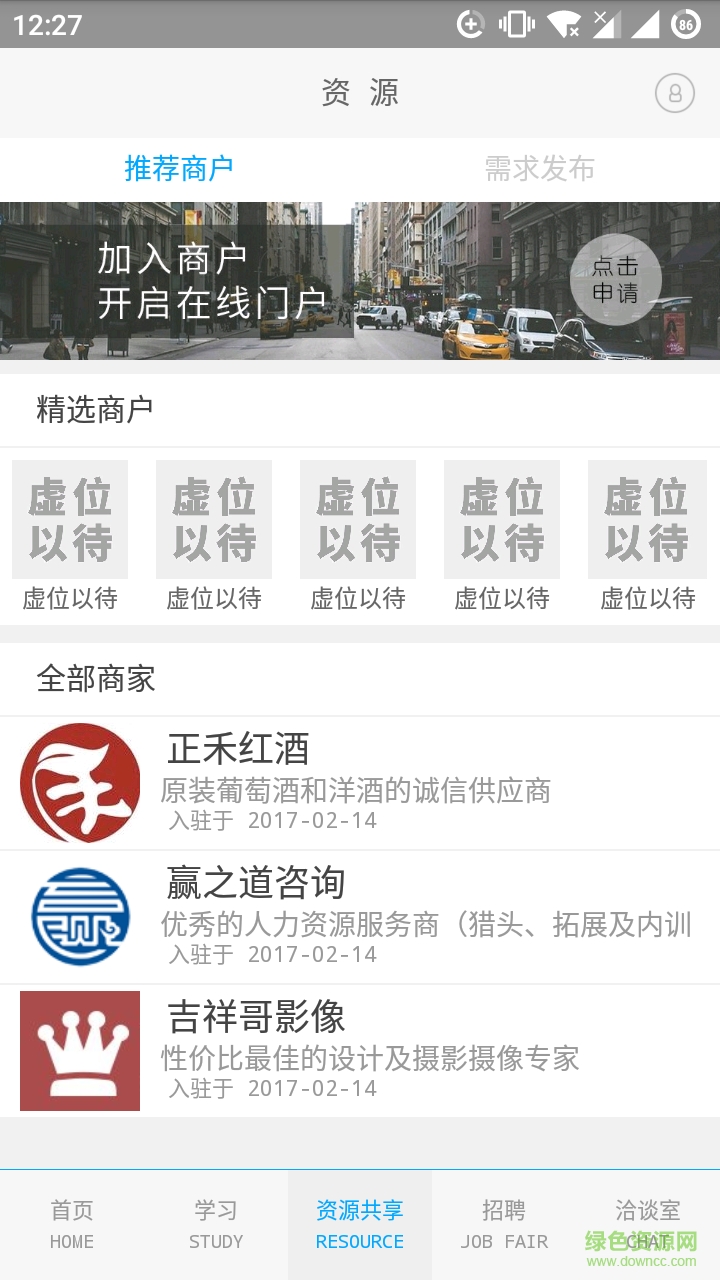The height and width of the screenshot is (1280, 720).
Task: Open the 赢之道咨询 merchant listing
Action: 360,917
